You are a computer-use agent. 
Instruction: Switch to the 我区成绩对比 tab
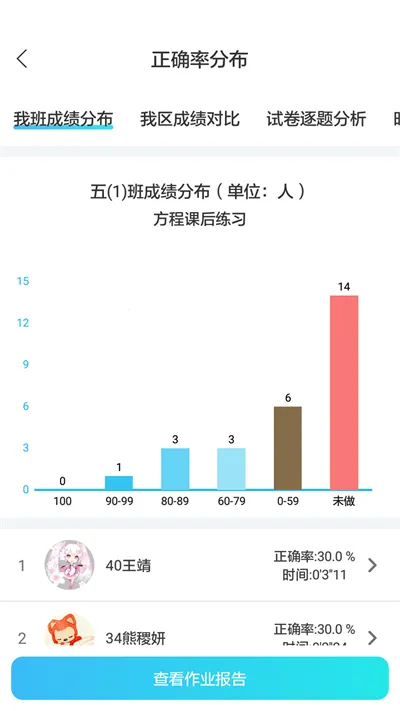pos(190,119)
